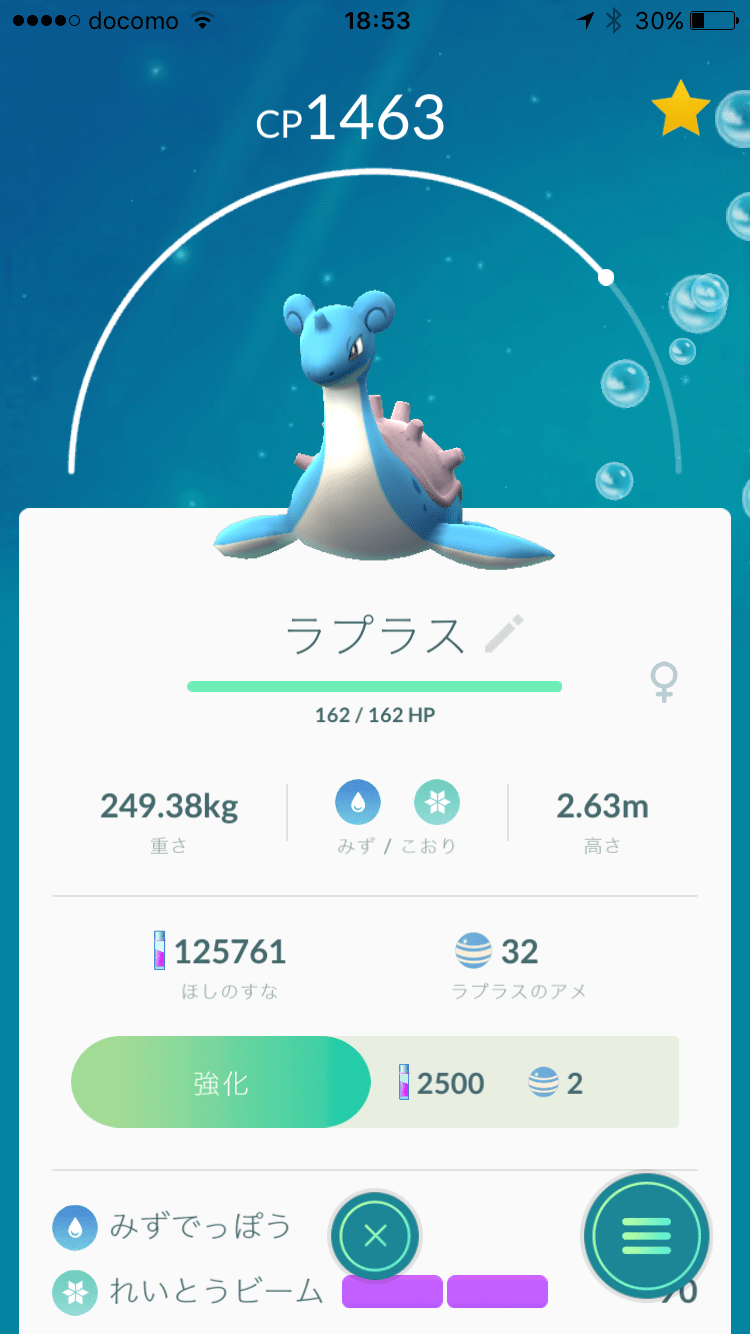Toggle the favorite star for this Pokémon
This screenshot has height=1334, width=750.
681,112
